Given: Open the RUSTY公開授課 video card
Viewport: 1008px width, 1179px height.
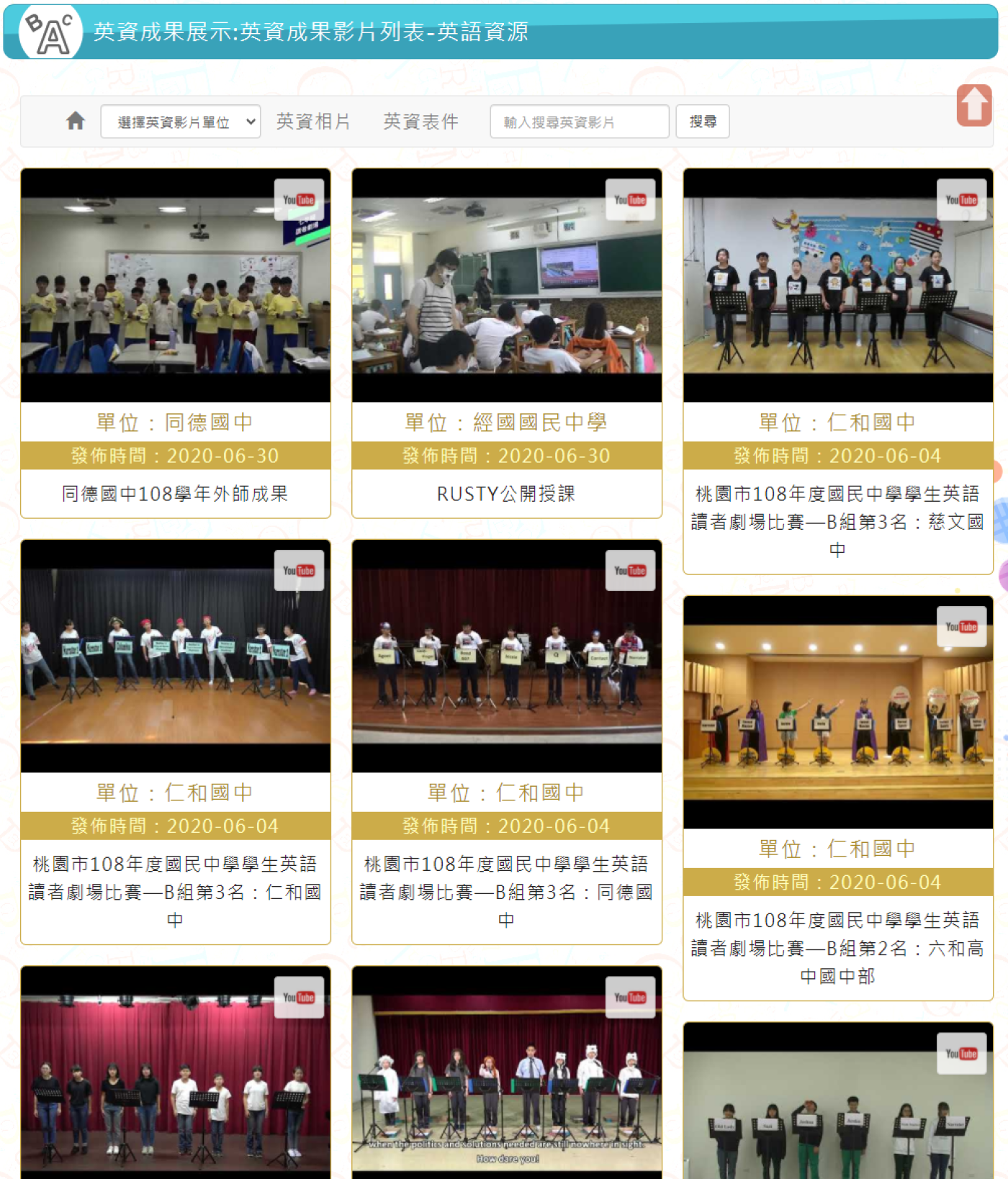Looking at the screenshot, I should [x=506, y=285].
